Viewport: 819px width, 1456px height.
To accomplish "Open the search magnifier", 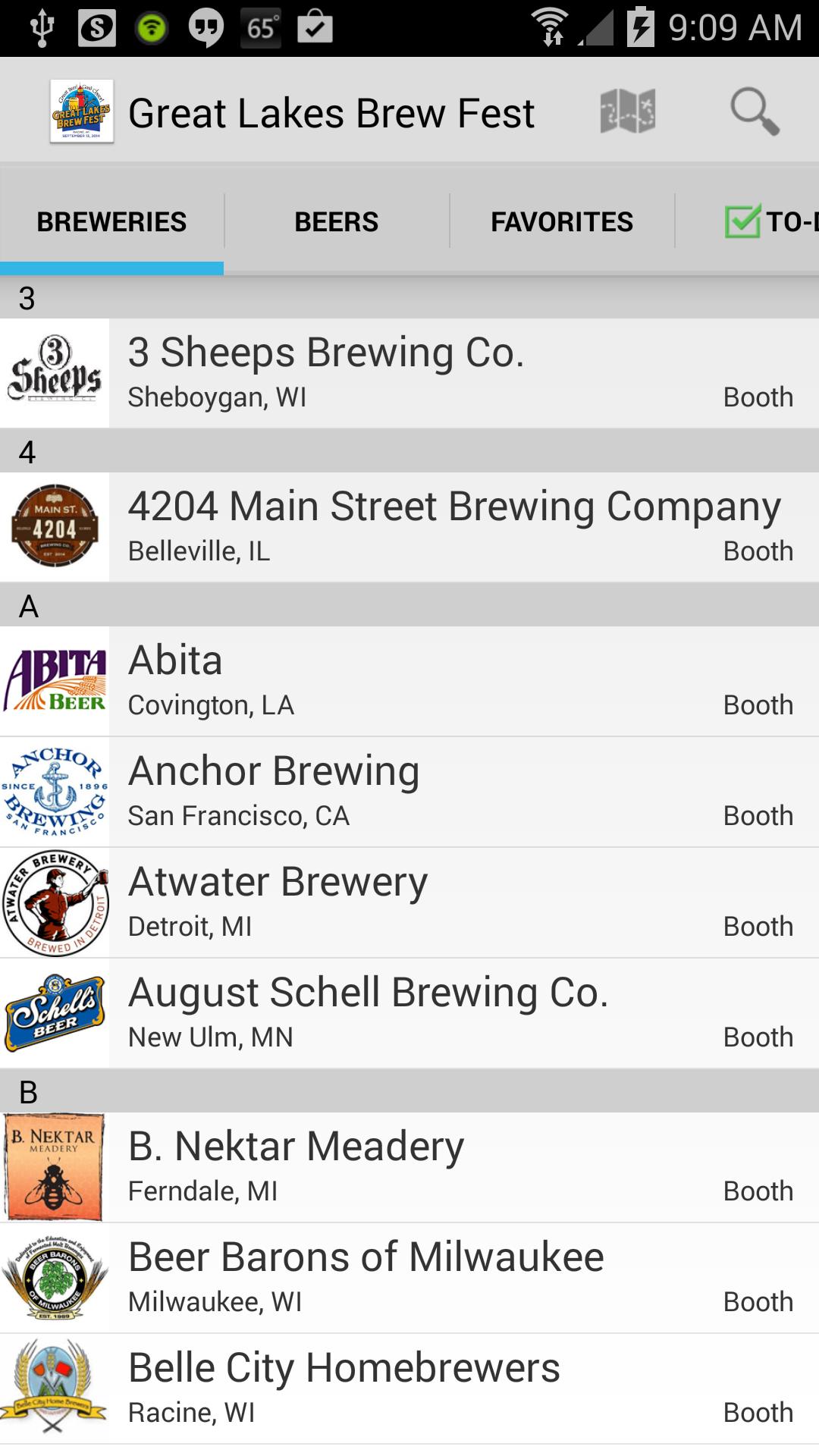I will coord(755,111).
